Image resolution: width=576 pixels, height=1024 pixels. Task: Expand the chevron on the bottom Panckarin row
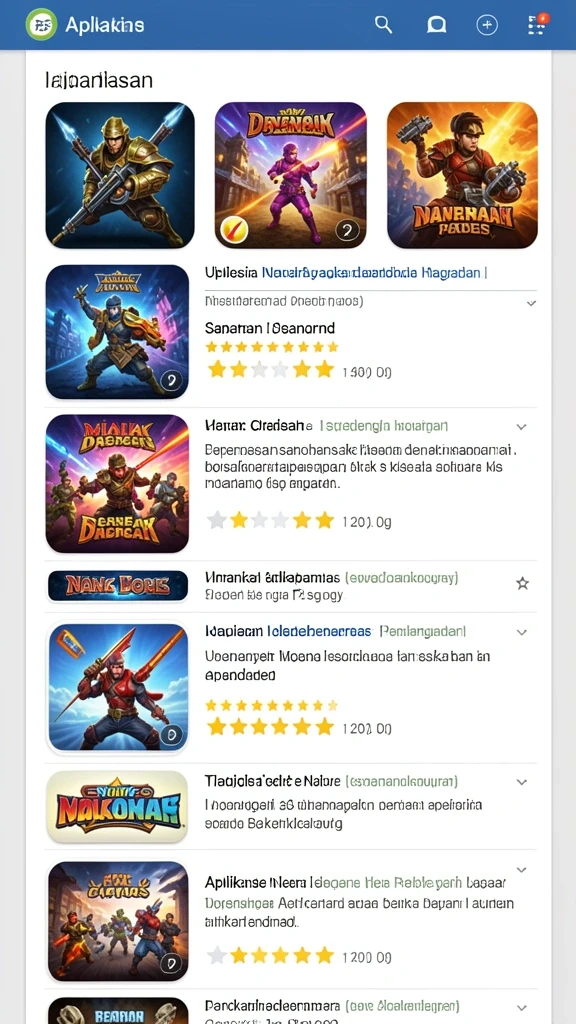[521, 1008]
